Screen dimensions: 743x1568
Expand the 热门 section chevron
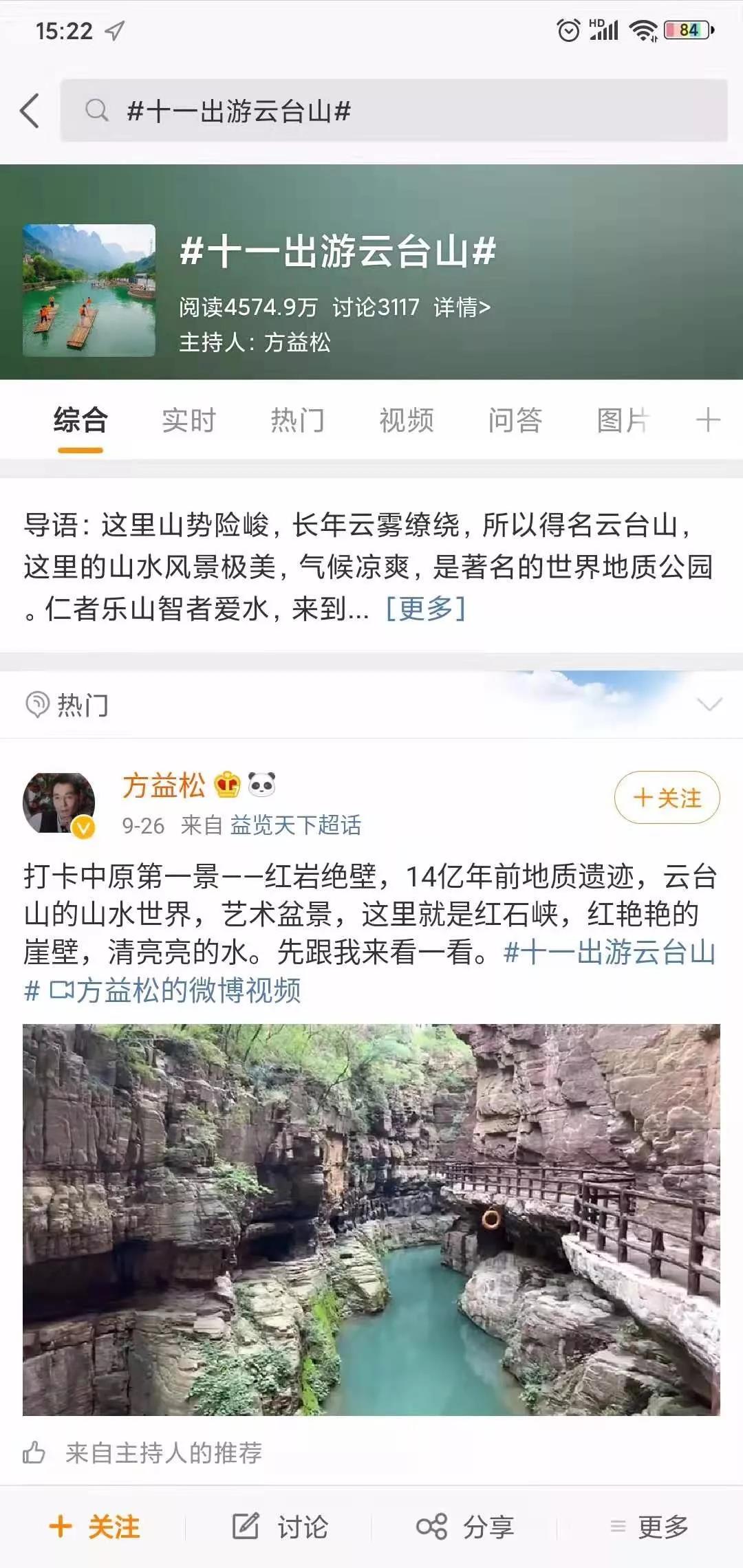[709, 704]
